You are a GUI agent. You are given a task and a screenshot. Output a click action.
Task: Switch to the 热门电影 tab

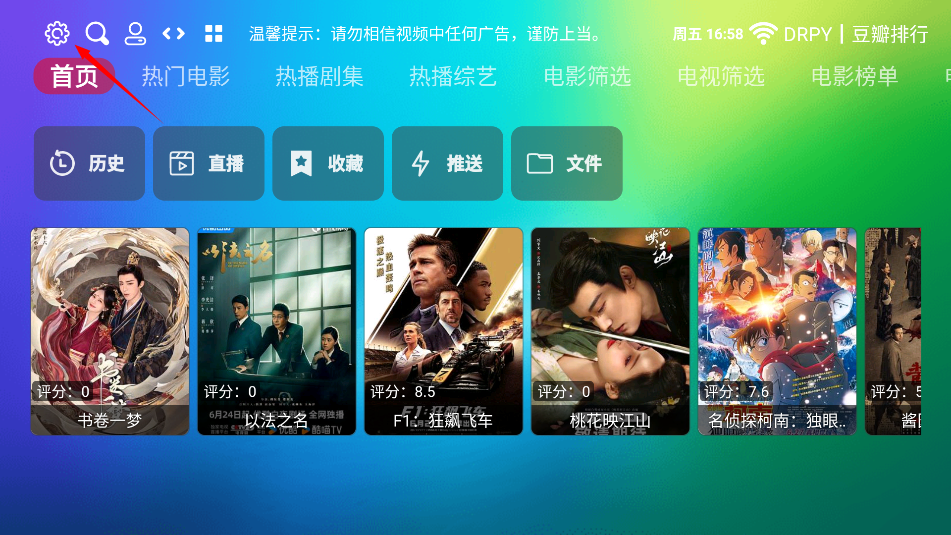point(186,76)
